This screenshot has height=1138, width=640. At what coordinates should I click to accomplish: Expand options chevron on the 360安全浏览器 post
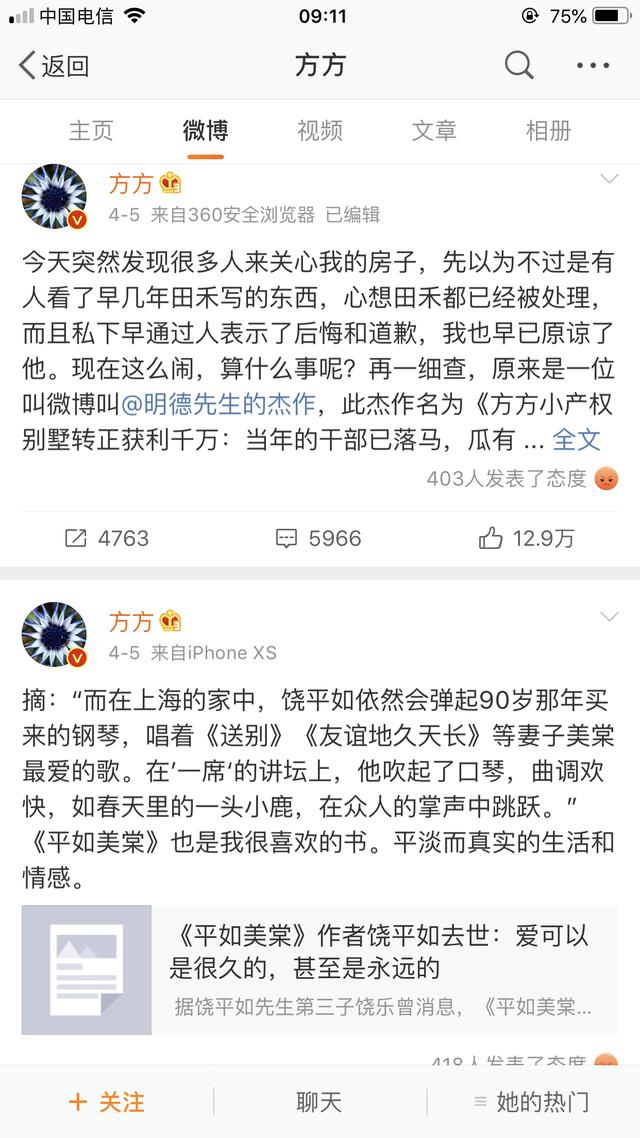tap(610, 179)
